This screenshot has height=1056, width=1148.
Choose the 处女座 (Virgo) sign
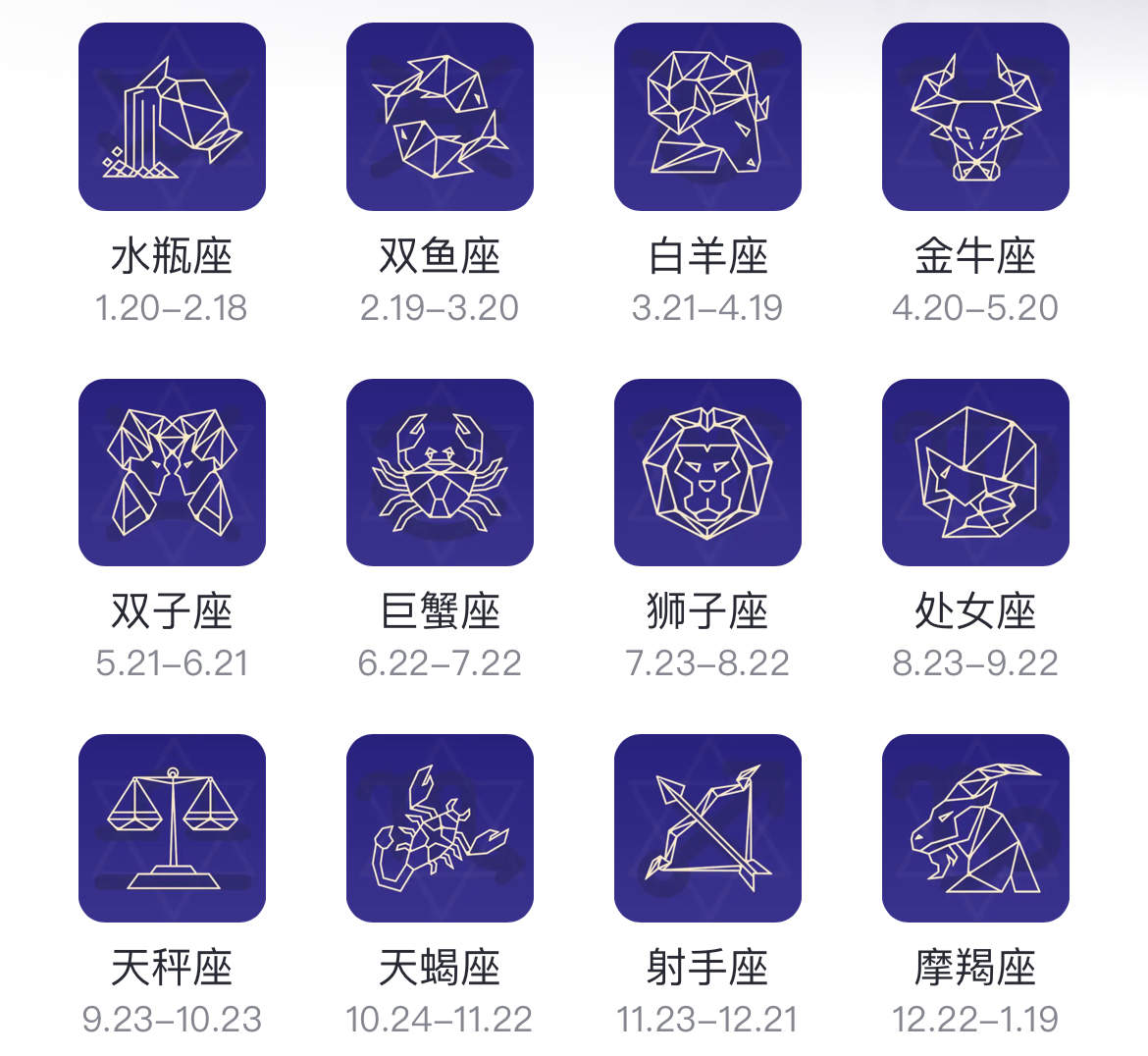975,472
